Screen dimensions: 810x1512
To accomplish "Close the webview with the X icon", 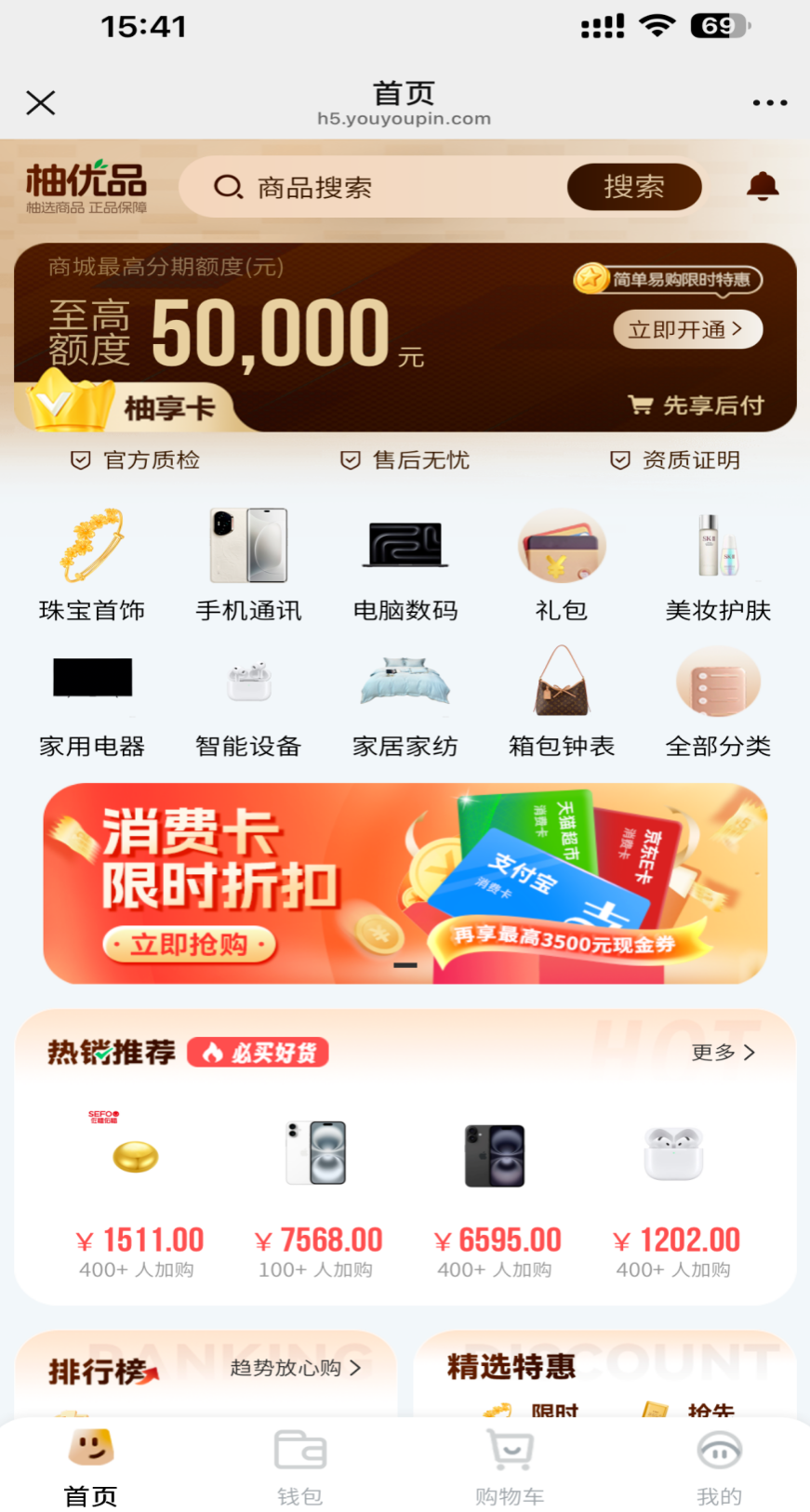I will [41, 102].
